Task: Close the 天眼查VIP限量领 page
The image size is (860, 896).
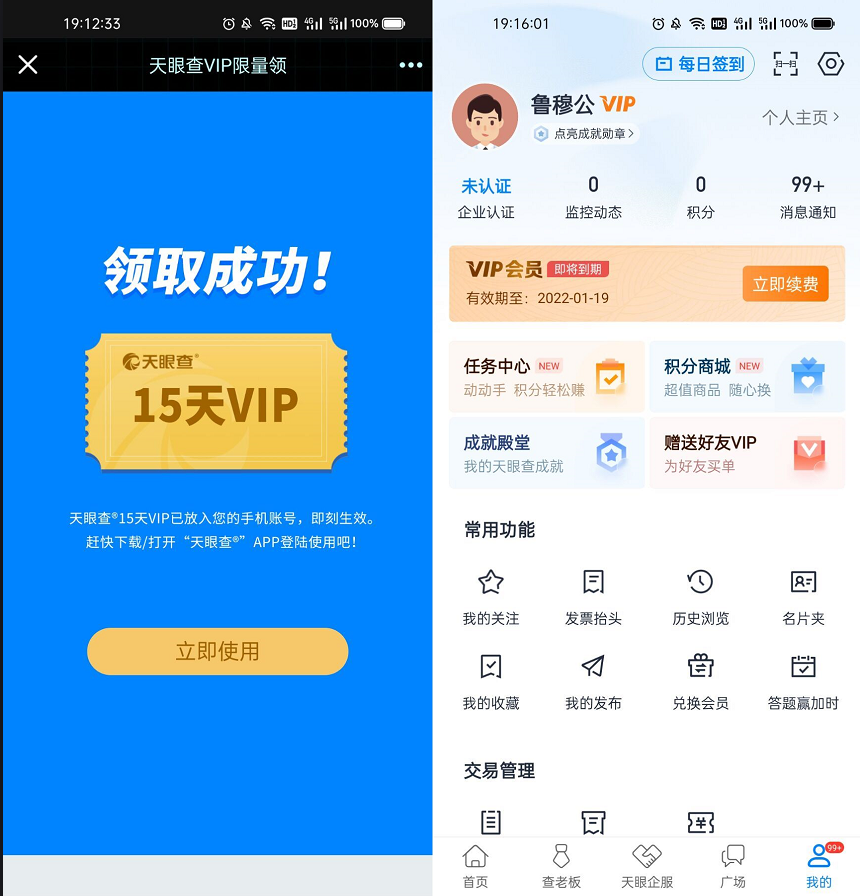Action: pos(28,65)
